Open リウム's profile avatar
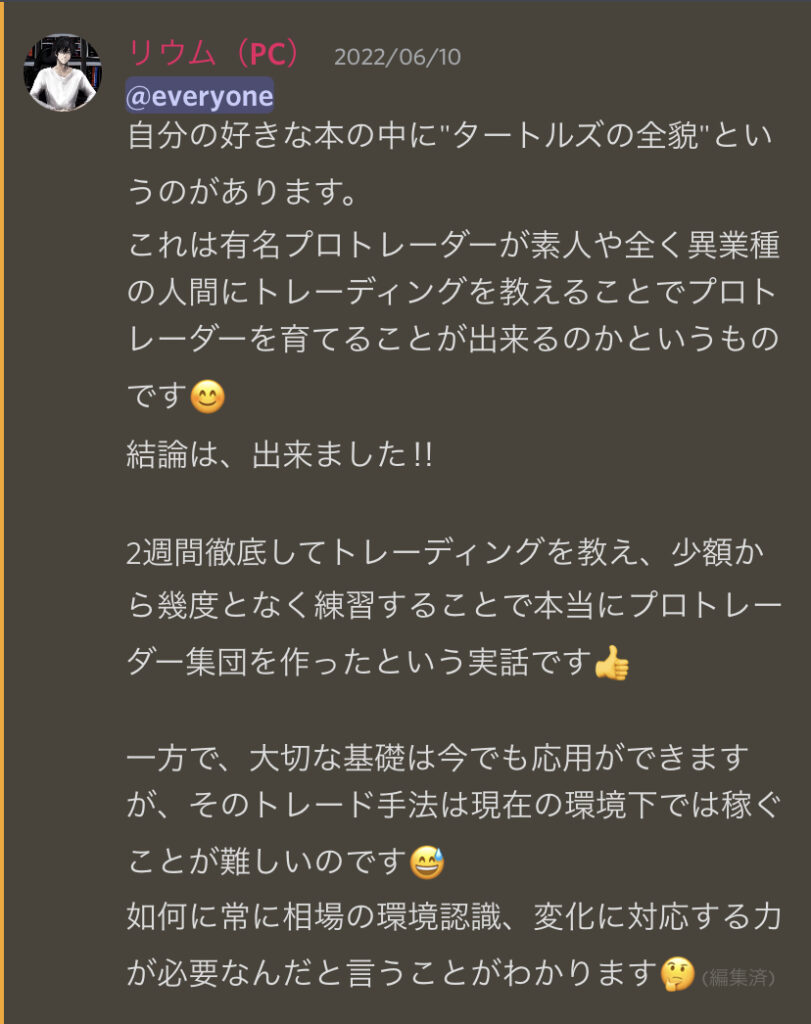The image size is (811, 1024). coord(62,73)
